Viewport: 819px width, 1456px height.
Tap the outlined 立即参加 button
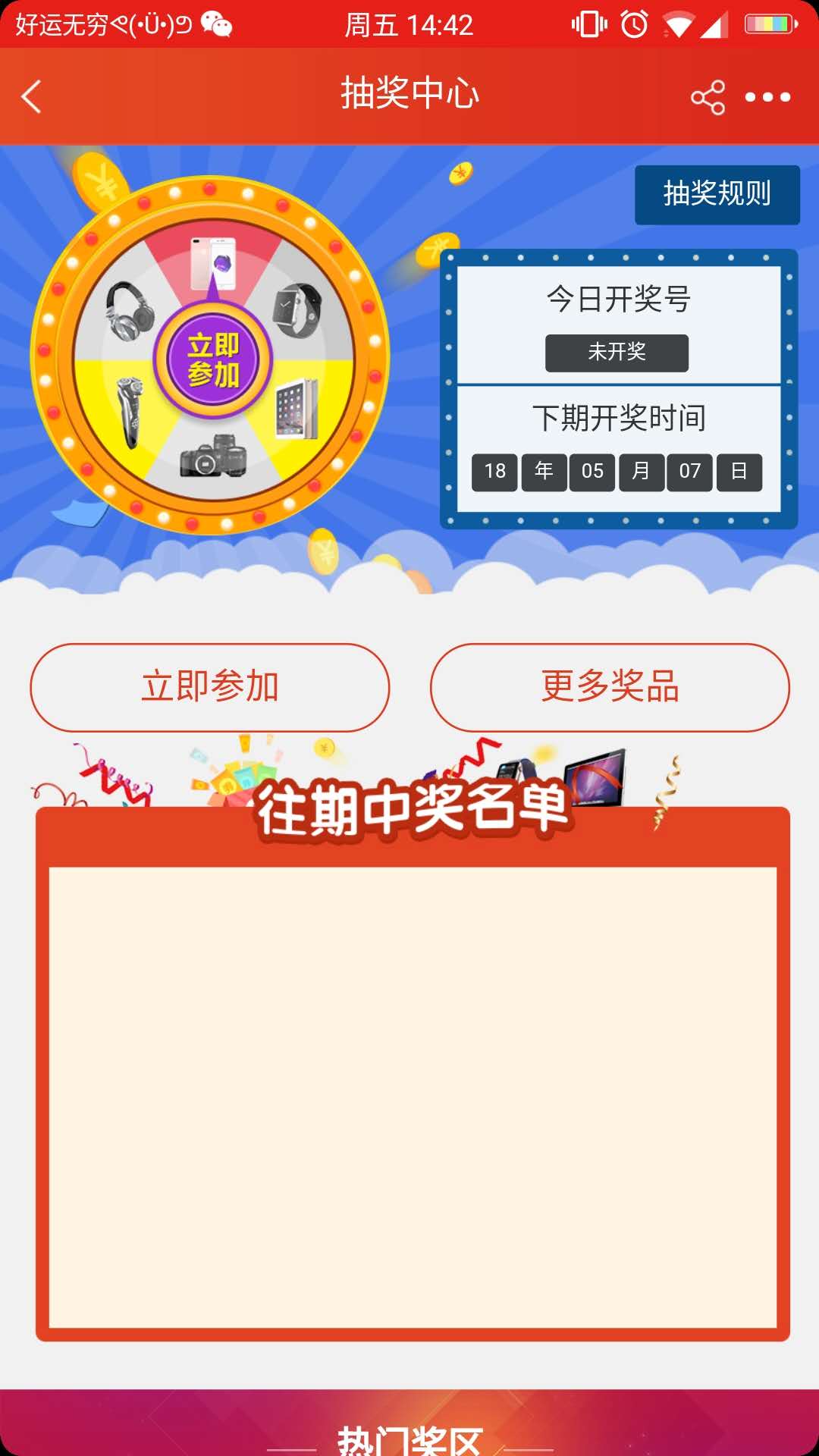click(x=210, y=687)
